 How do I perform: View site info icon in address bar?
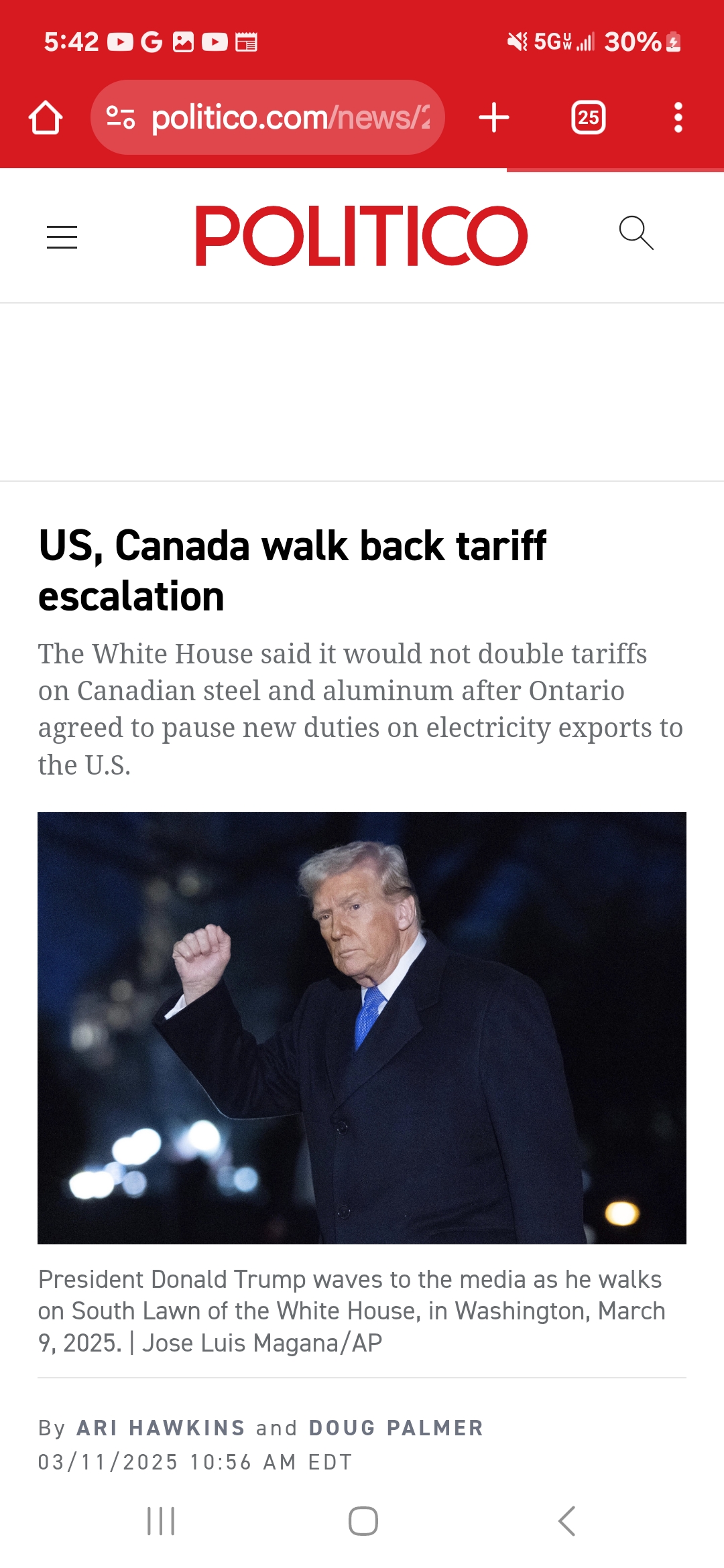pyautogui.click(x=121, y=118)
